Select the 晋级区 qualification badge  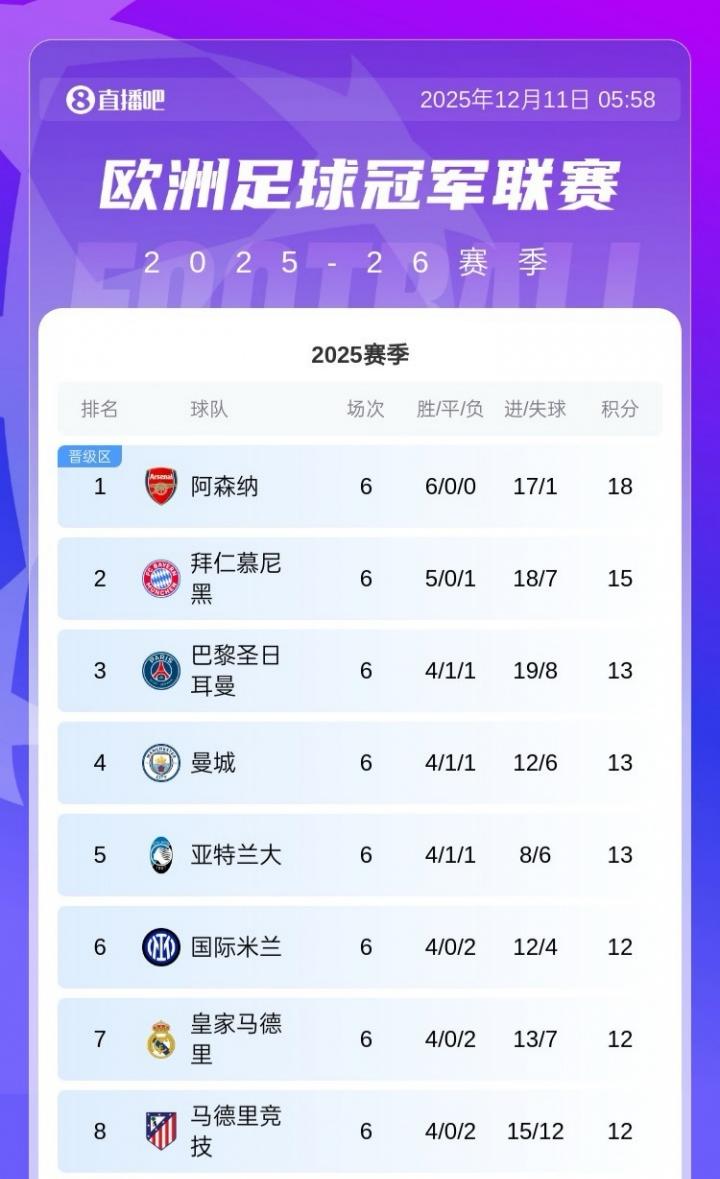click(90, 454)
